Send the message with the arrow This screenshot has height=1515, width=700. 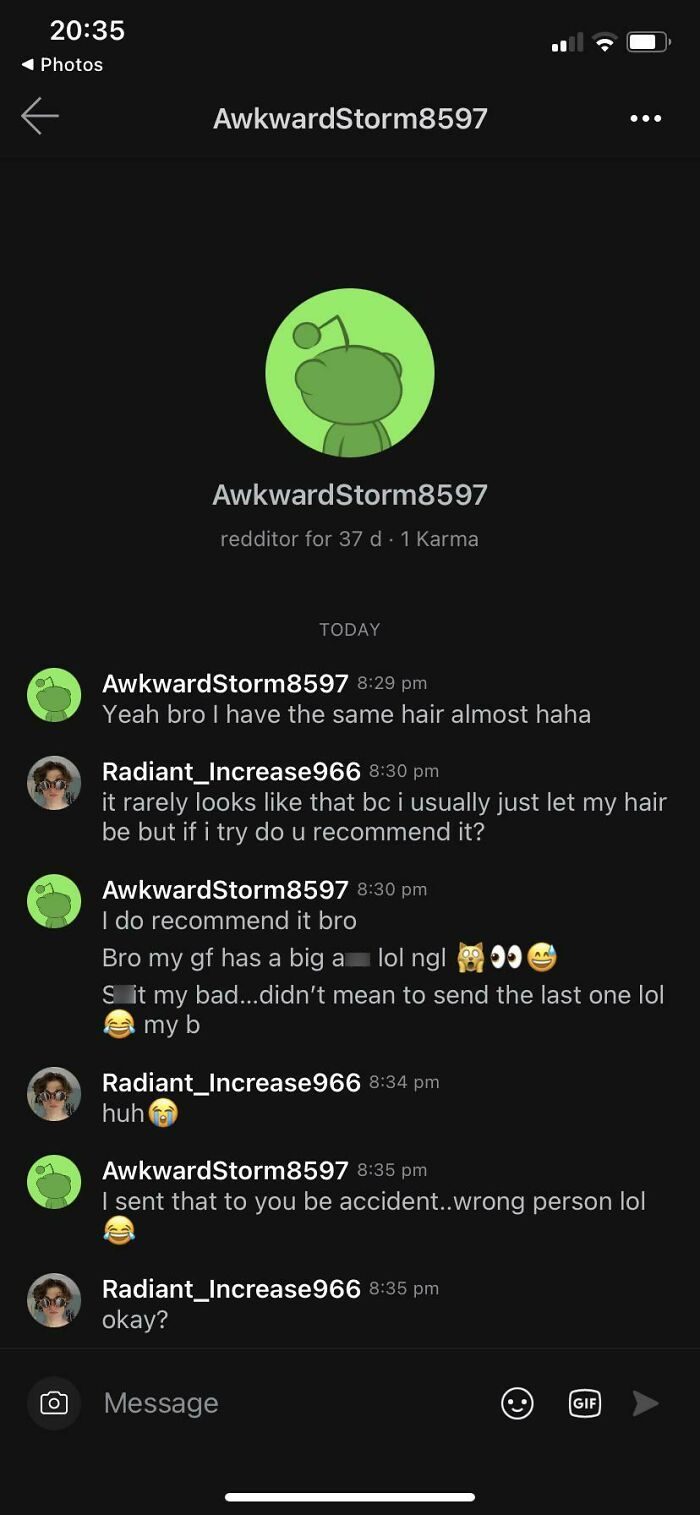click(x=646, y=1403)
